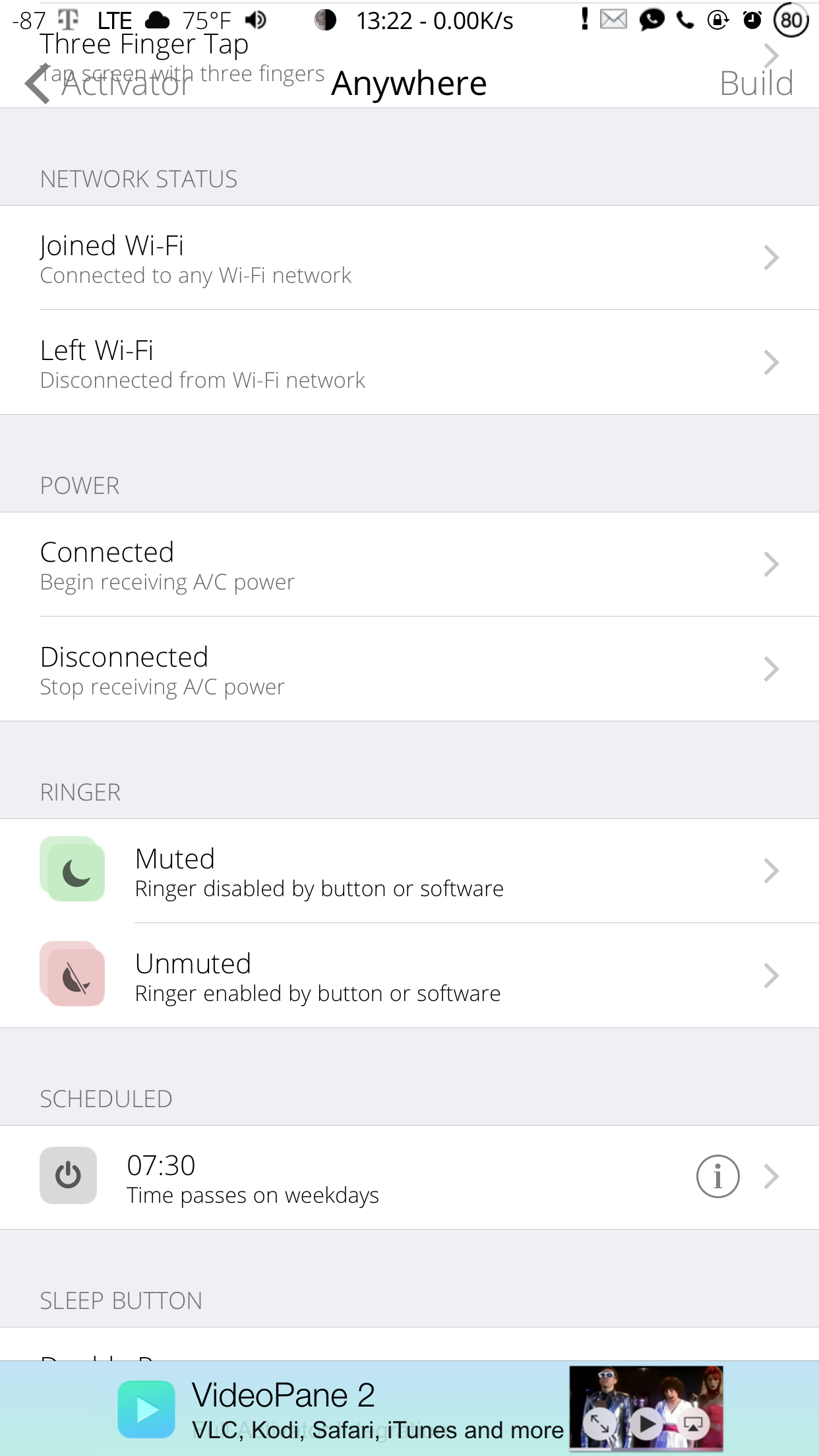Screen dimensions: 819x1456
Task: Tap the Build button
Action: tap(756, 84)
